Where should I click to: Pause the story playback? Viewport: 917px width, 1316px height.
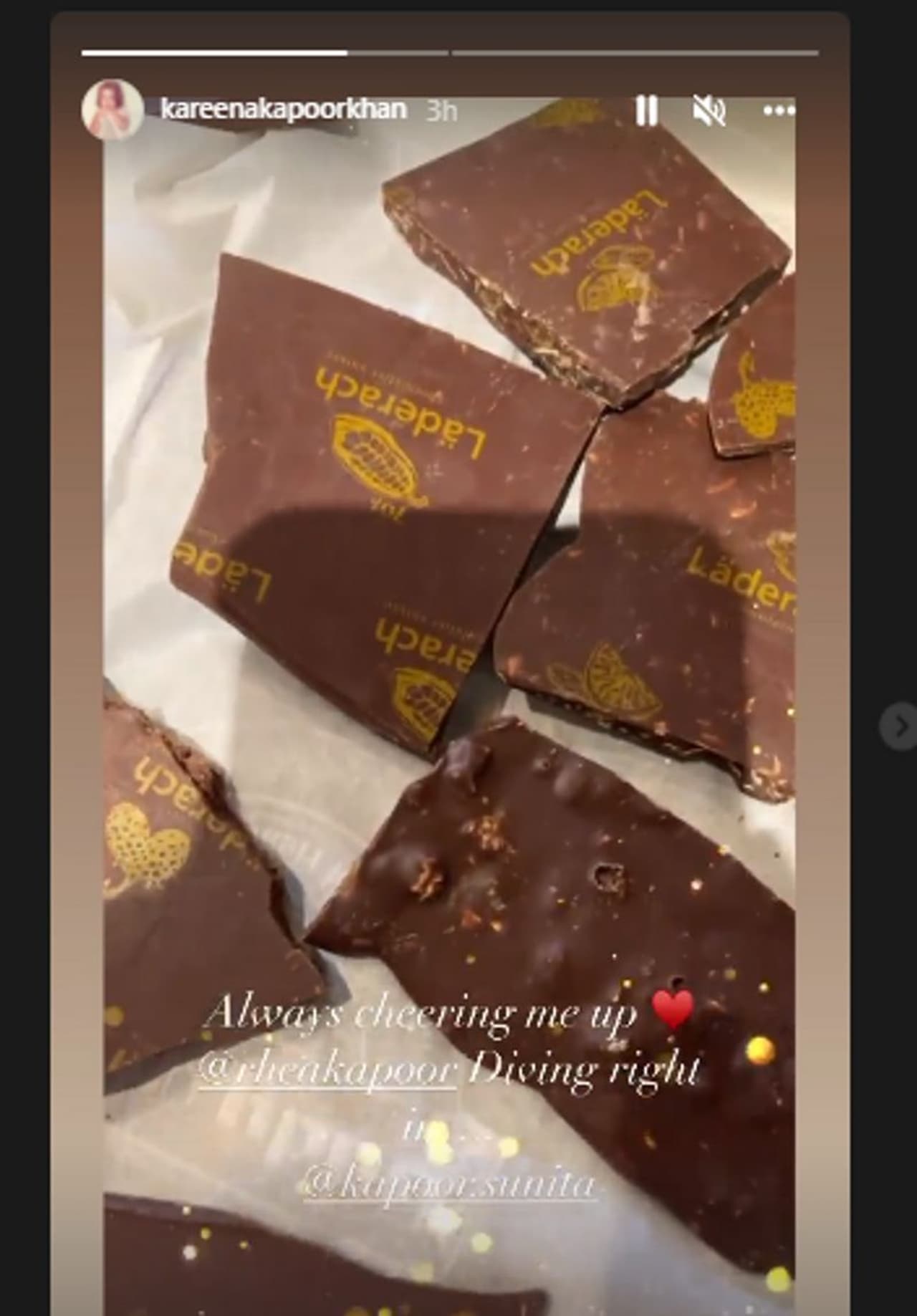(646, 111)
